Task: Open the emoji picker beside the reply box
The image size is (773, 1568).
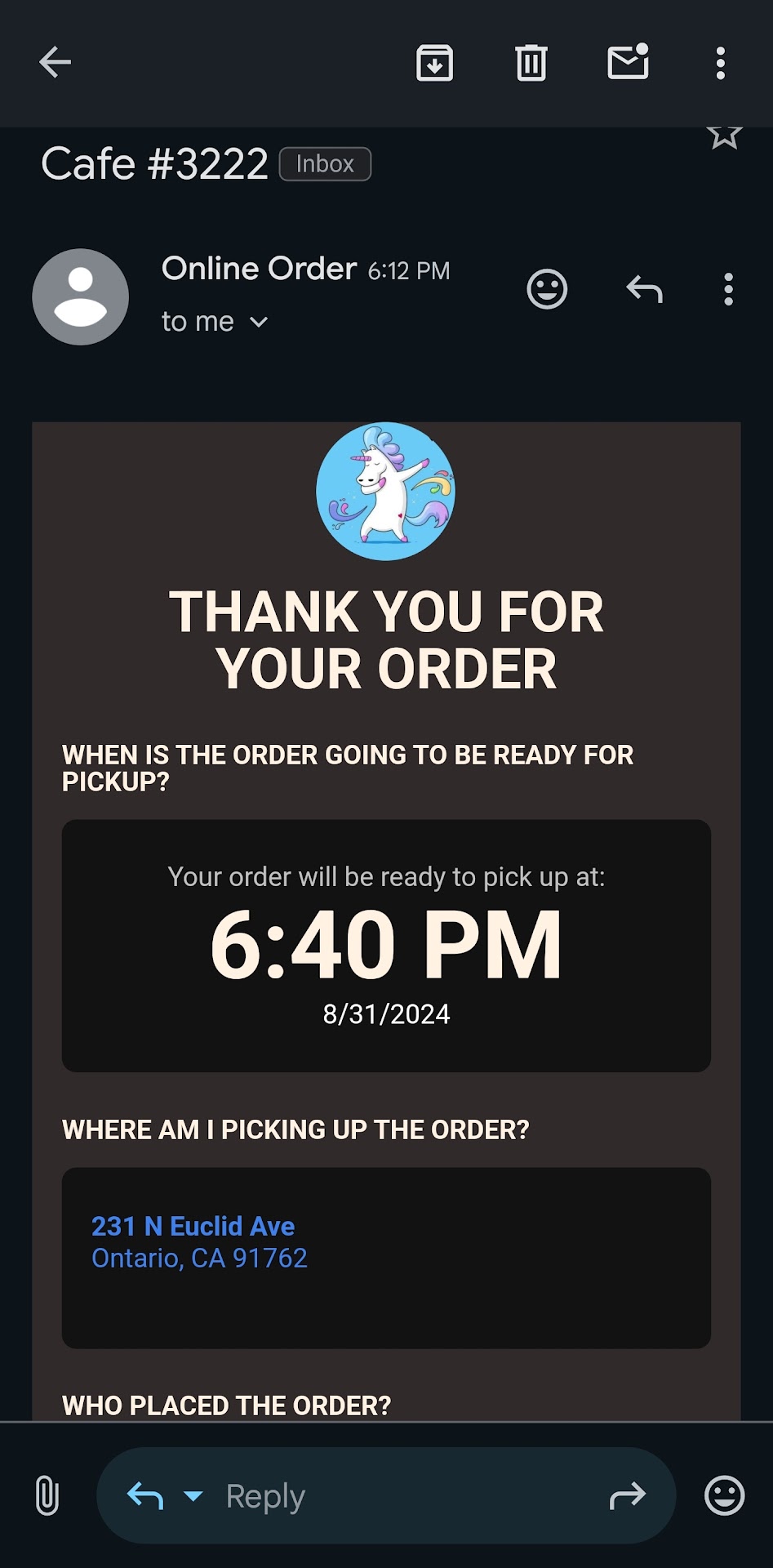Action: (724, 1495)
